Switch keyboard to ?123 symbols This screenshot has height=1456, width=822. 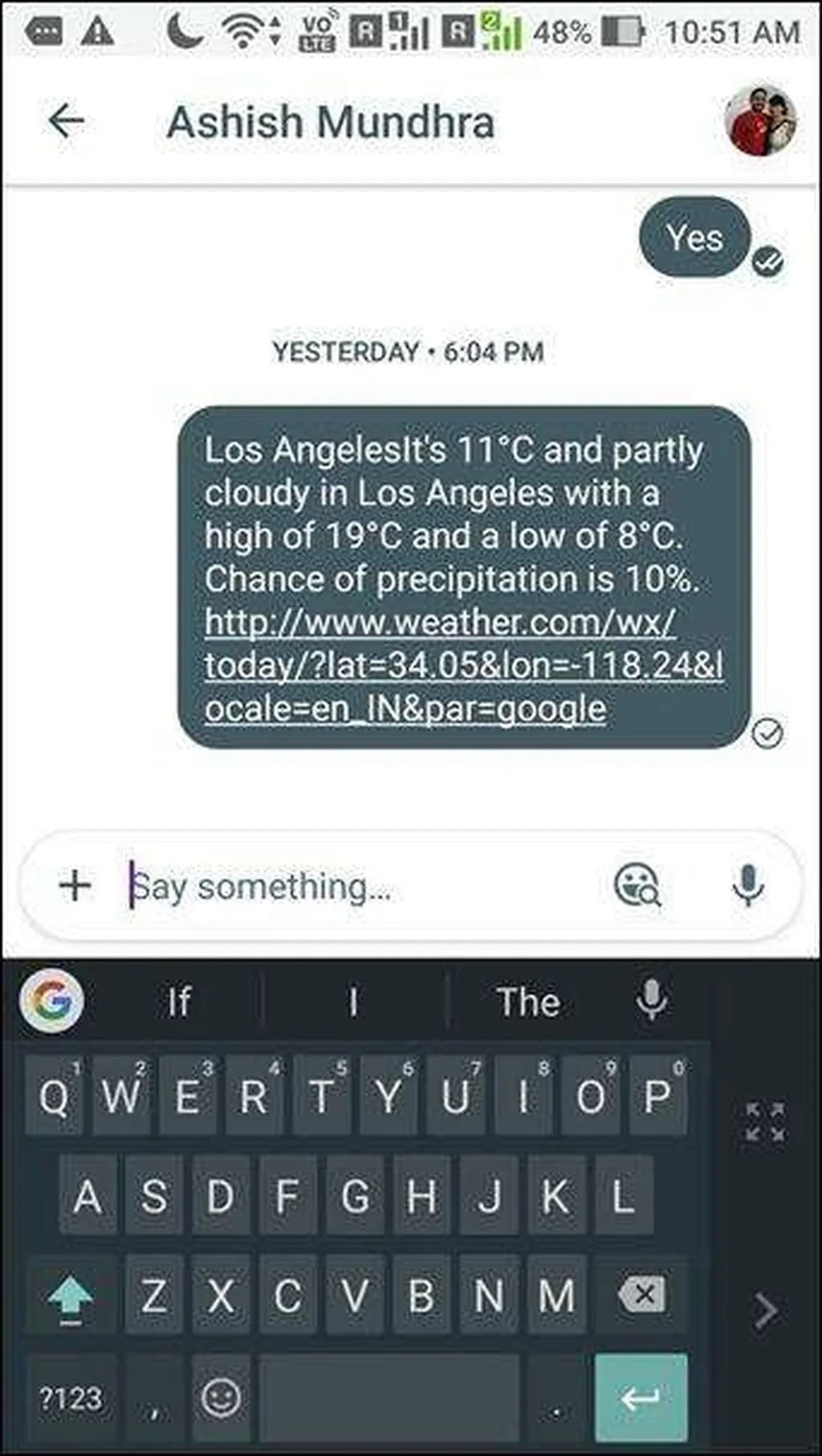71,1399
